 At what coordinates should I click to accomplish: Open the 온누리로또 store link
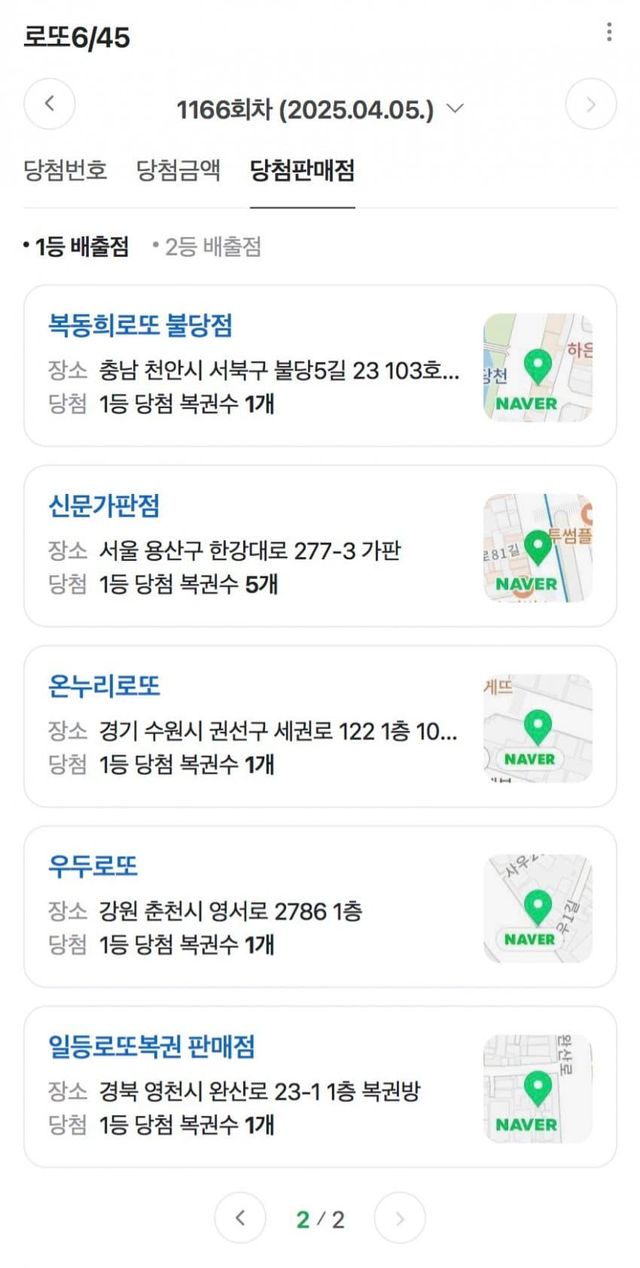point(104,686)
